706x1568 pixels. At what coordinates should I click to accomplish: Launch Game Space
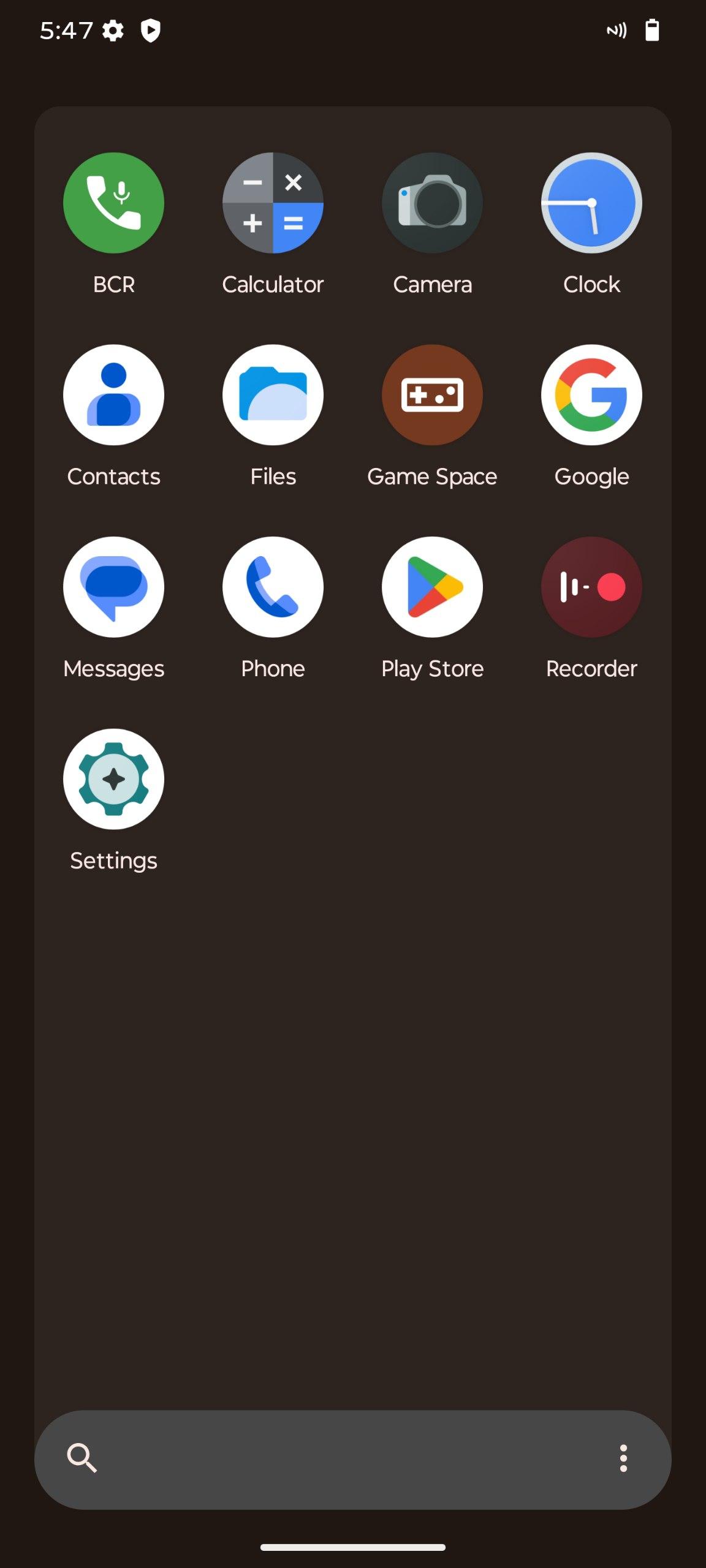432,395
